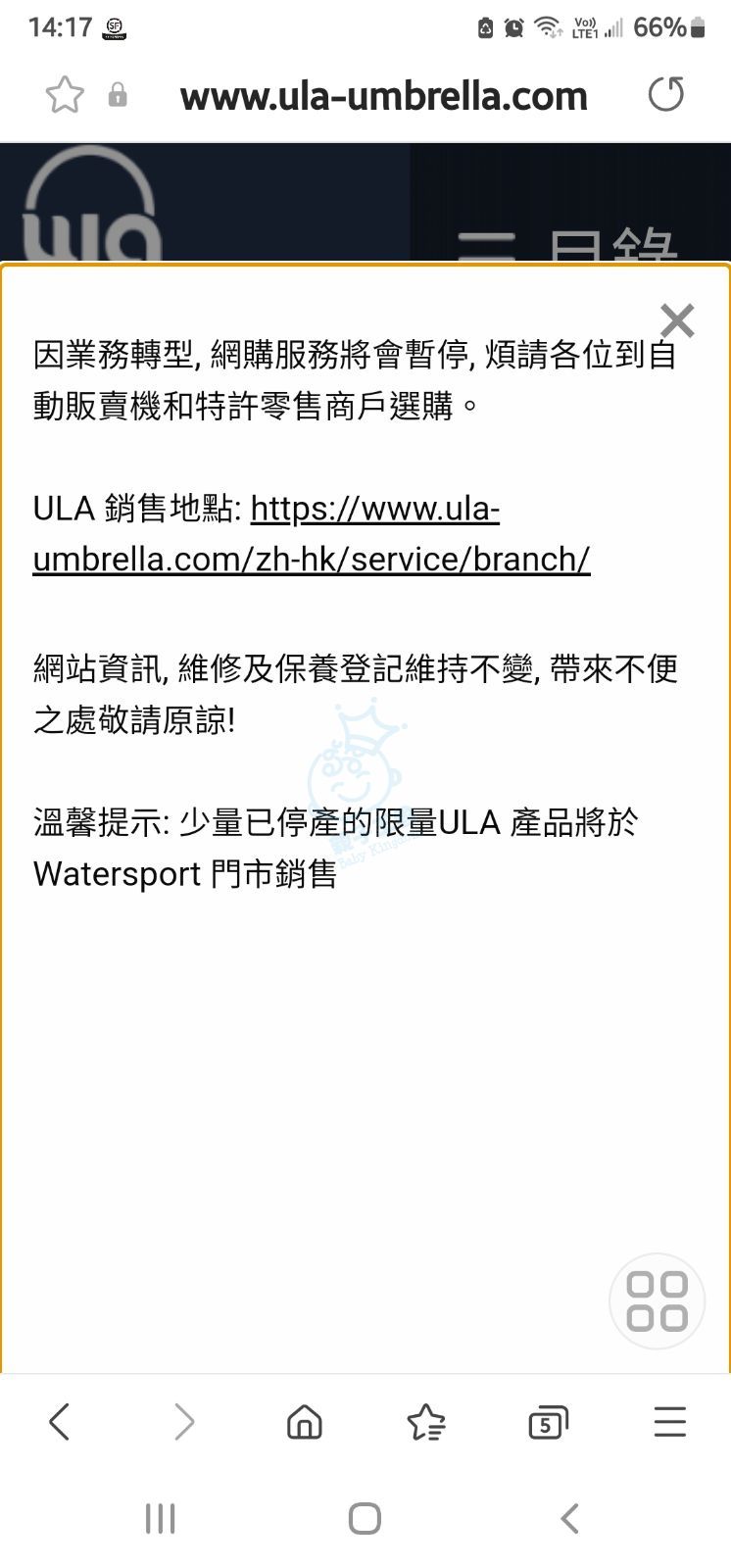The width and height of the screenshot is (731, 1568).
Task: Open the browser bookmarks list
Action: pos(426,1421)
